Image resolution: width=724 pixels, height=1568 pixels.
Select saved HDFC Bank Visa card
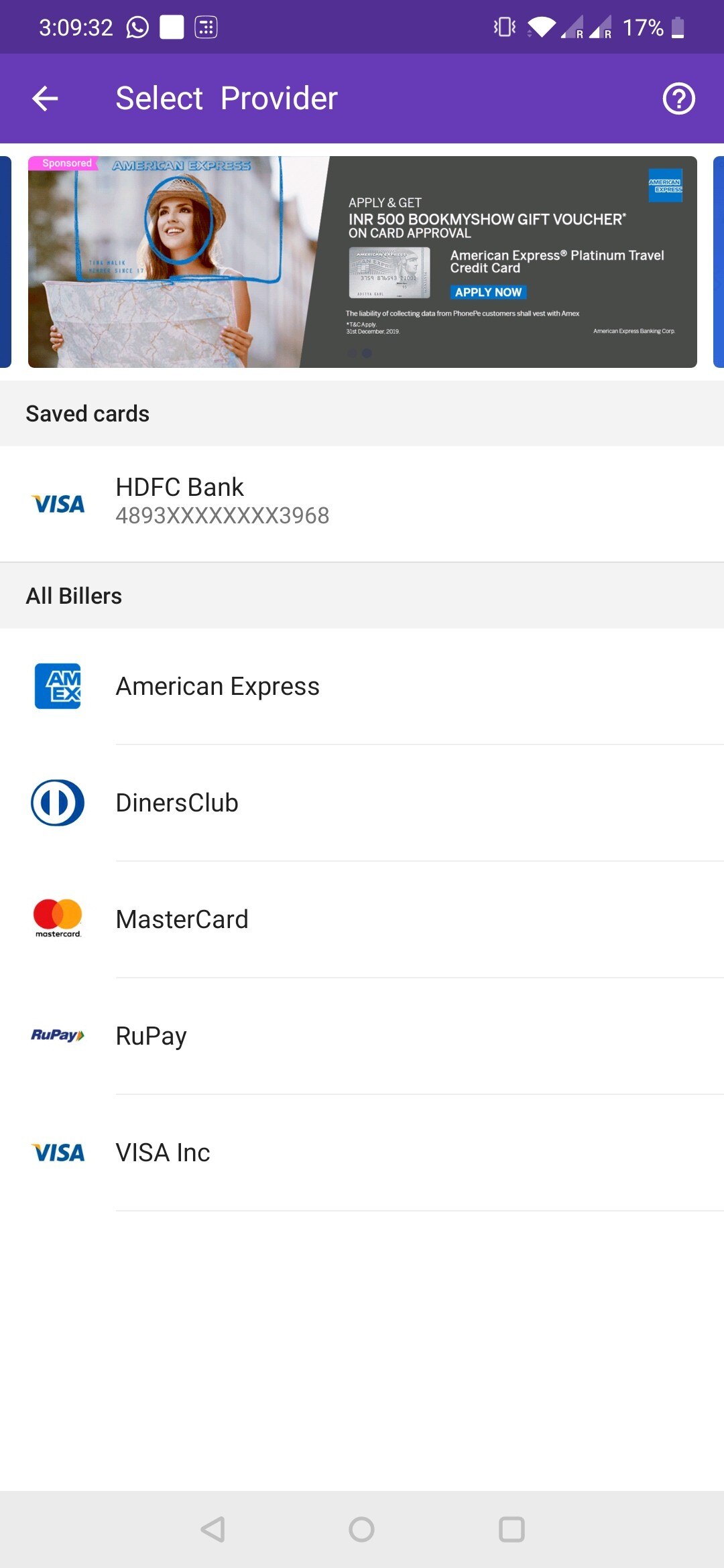point(362,503)
